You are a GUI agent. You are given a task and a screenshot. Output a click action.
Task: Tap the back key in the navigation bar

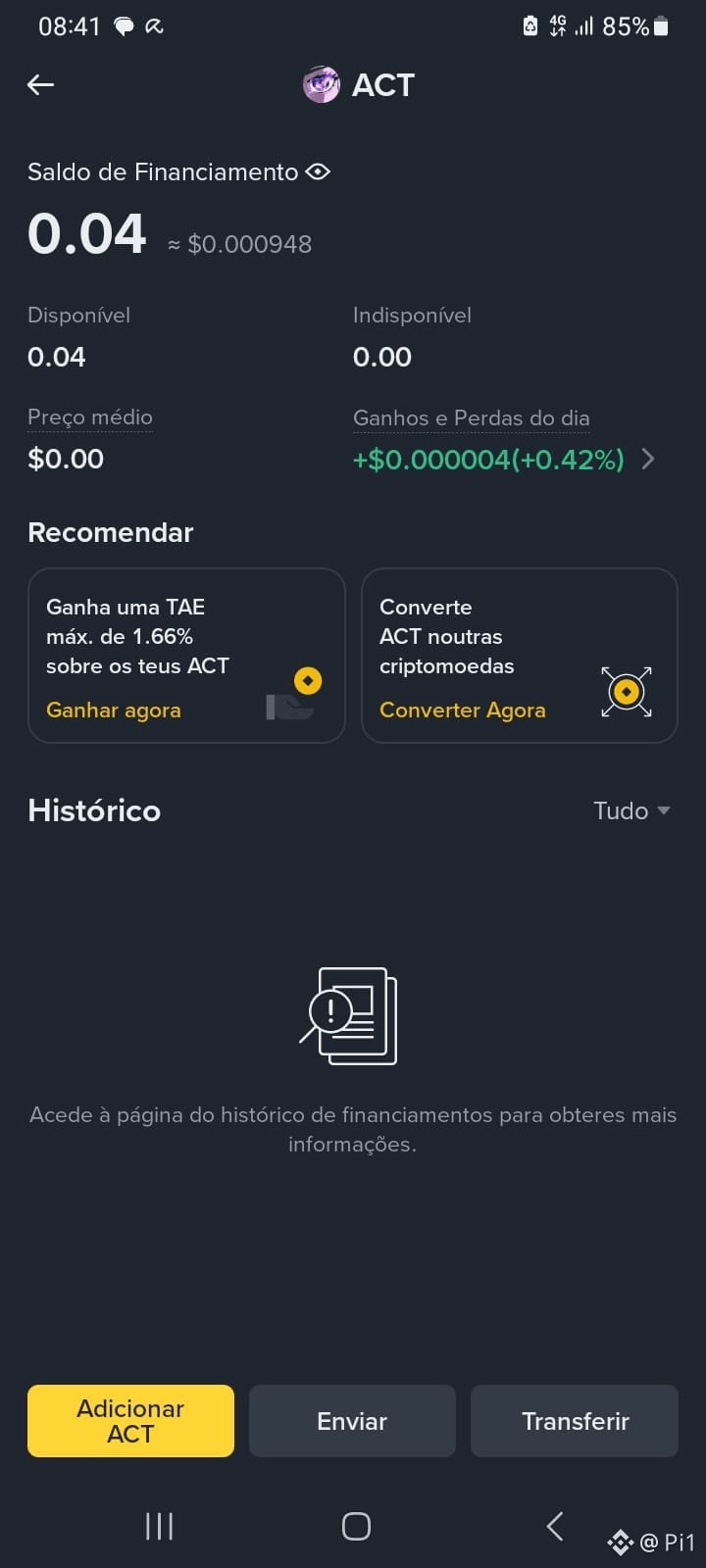[x=553, y=1525]
